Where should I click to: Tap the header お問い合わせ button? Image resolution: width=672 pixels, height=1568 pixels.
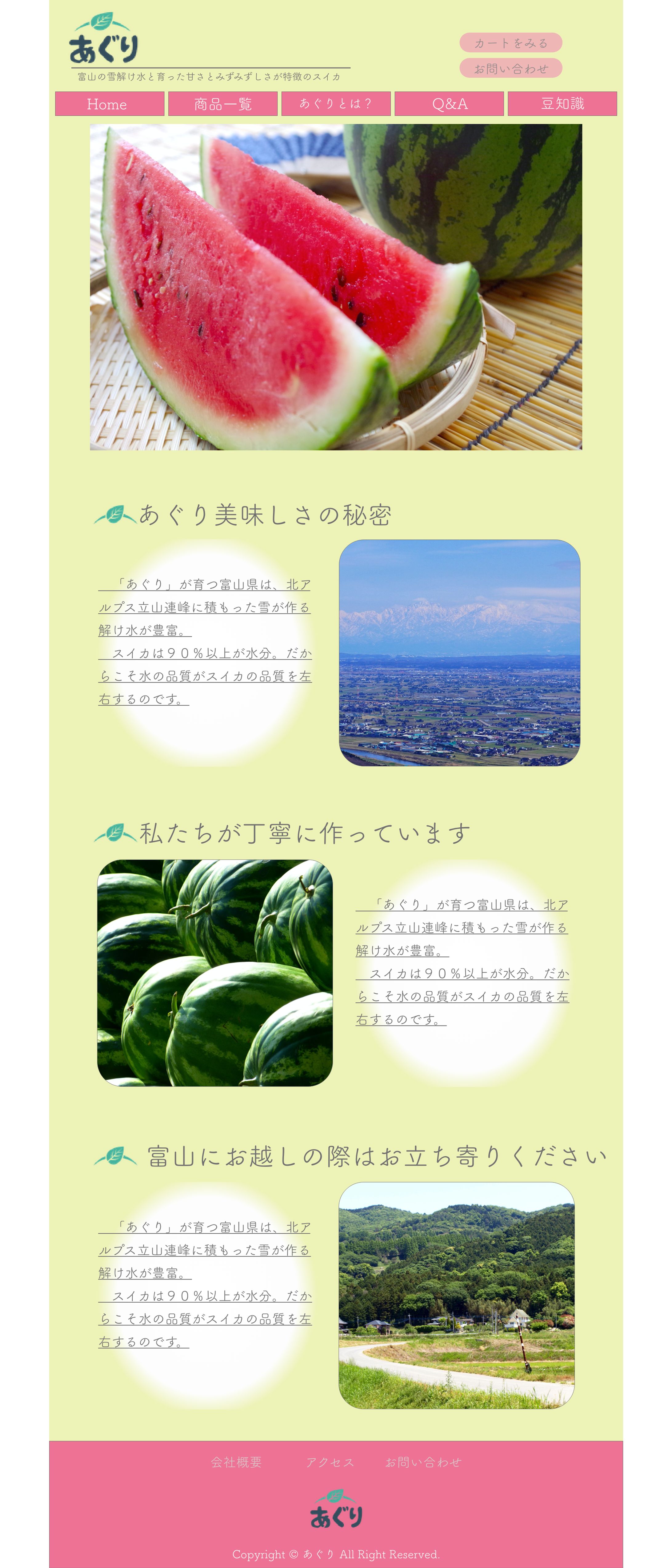(510, 68)
